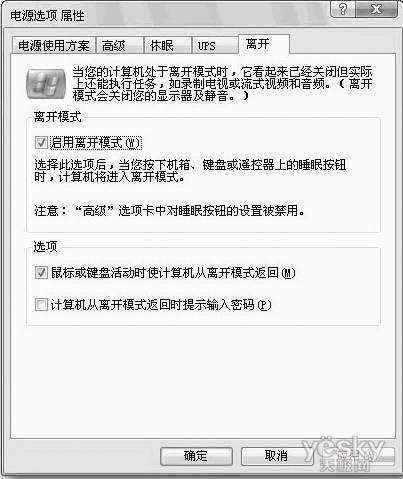The width and height of the screenshot is (403, 479).
Task: Switch to the 休眠 tab
Action: (168, 45)
